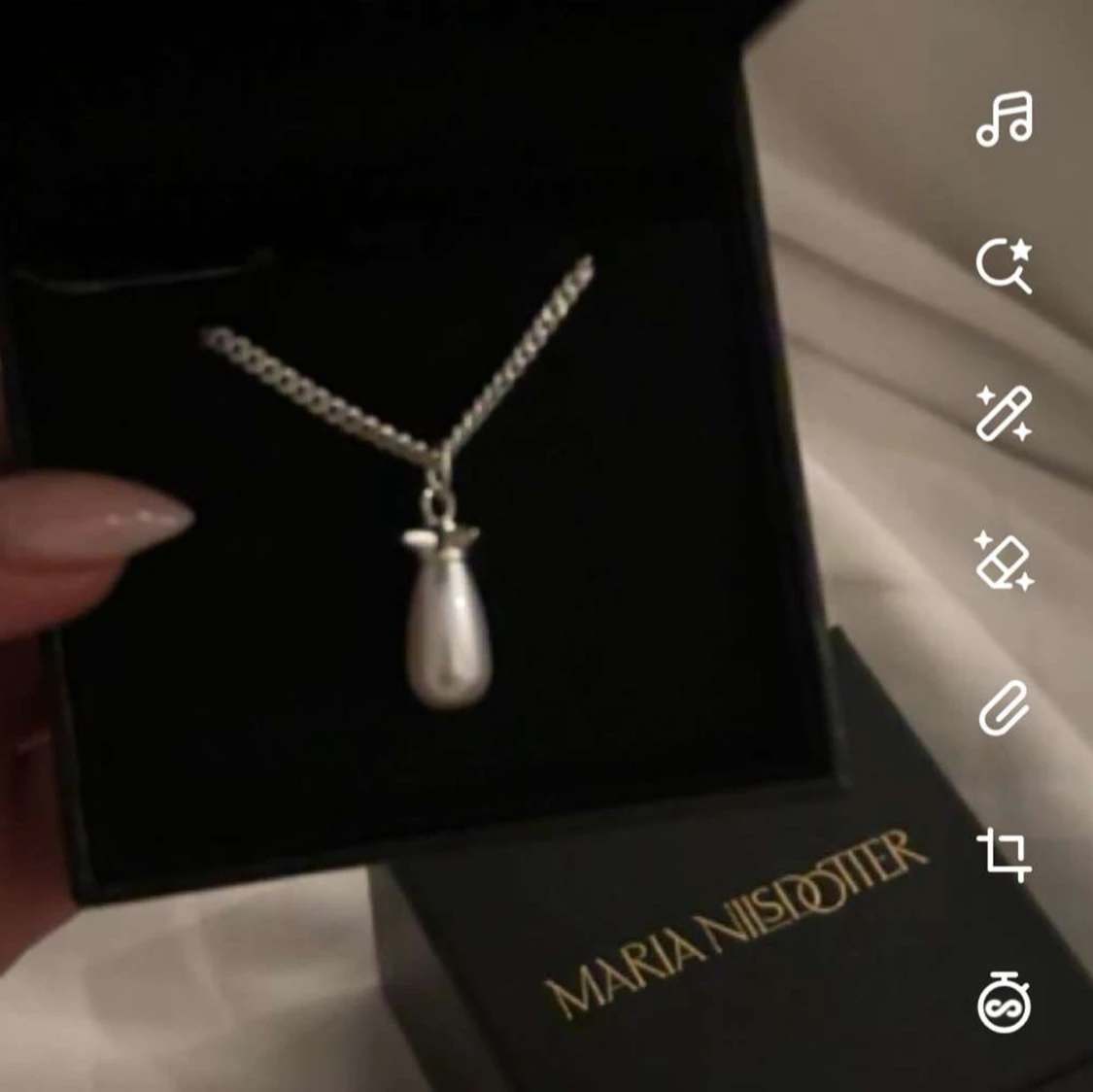
Task: Attach a link with the paperclip
Action: pyautogui.click(x=1004, y=707)
